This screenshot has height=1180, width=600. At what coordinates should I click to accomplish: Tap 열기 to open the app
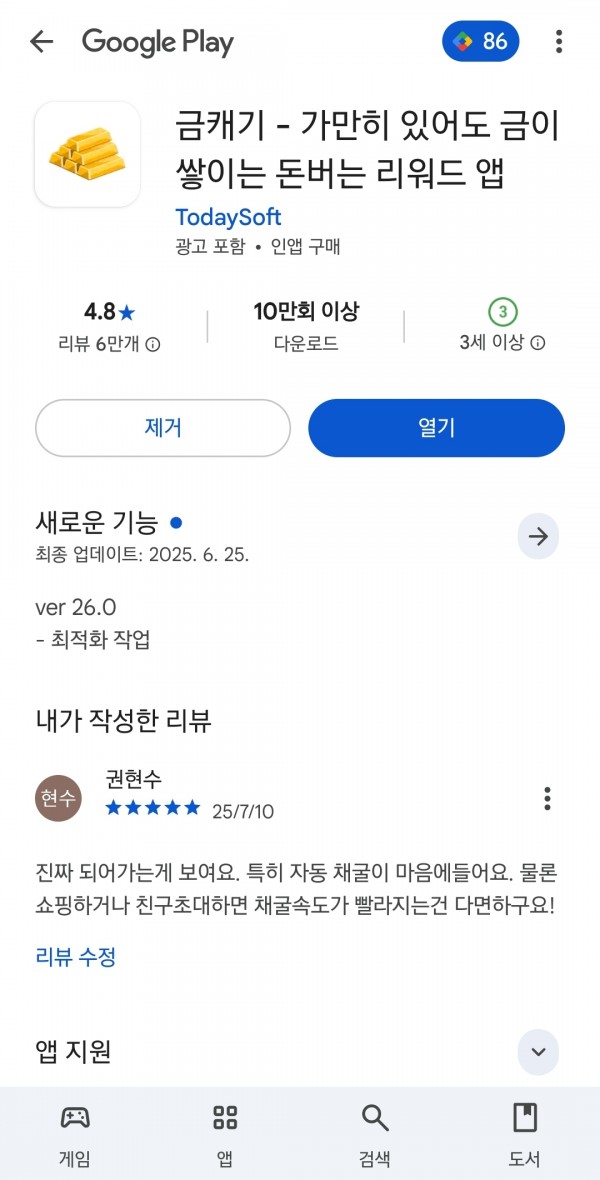pyautogui.click(x=437, y=428)
